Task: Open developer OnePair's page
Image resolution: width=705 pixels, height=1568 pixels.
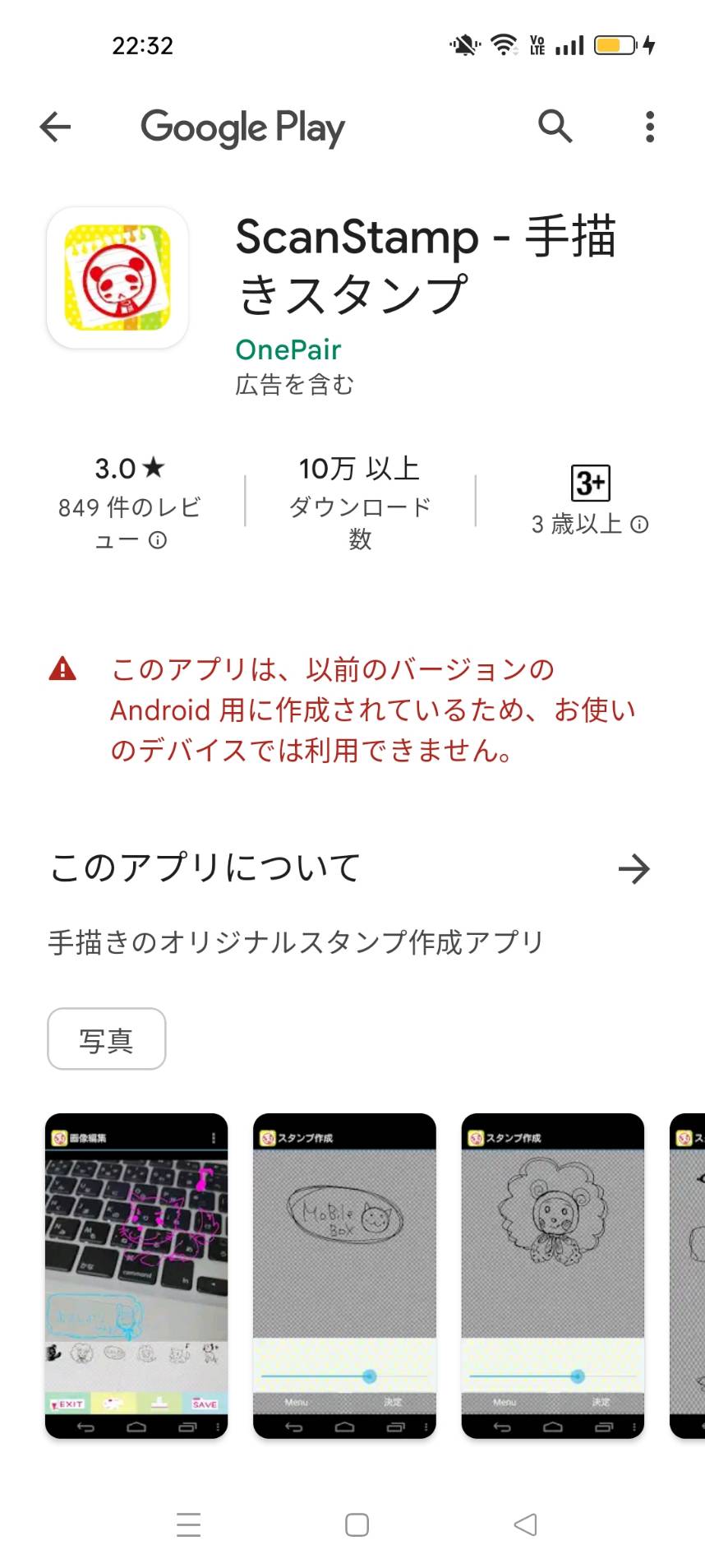Action: click(288, 349)
